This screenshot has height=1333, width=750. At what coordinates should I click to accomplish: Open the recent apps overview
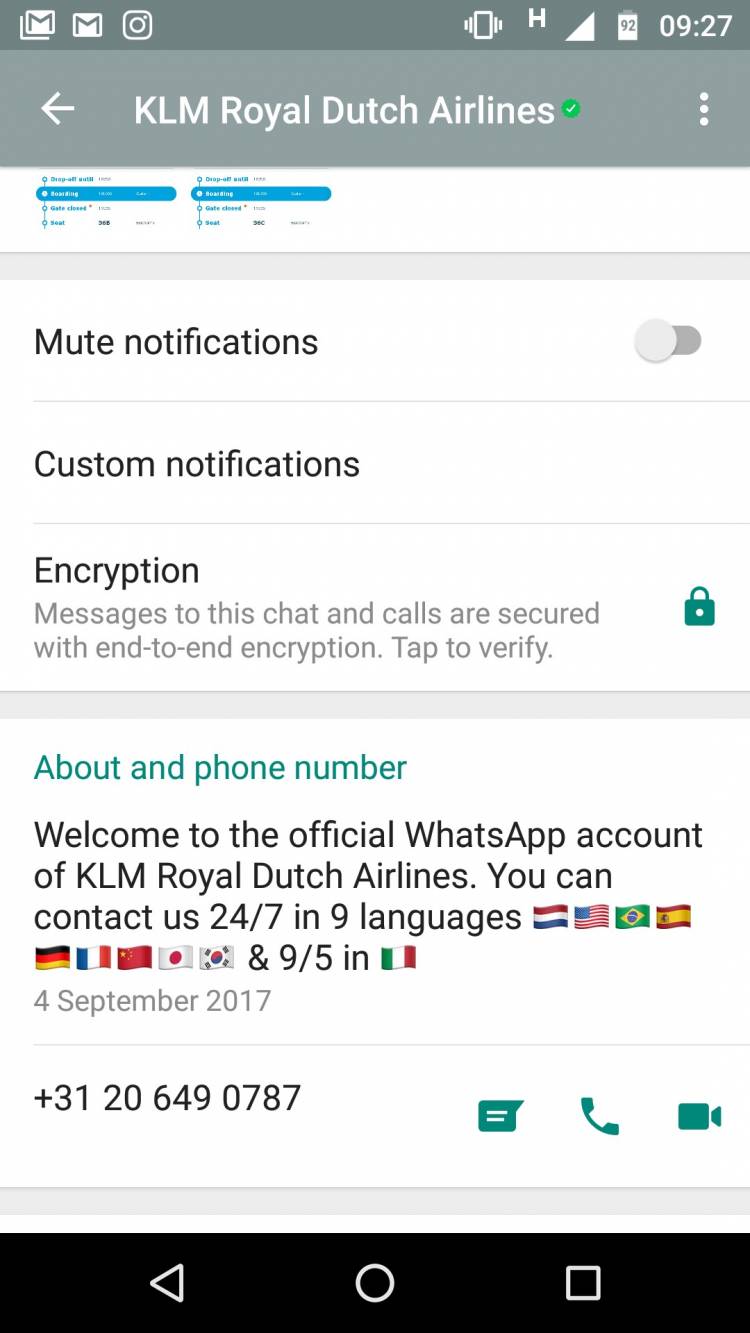583,1283
